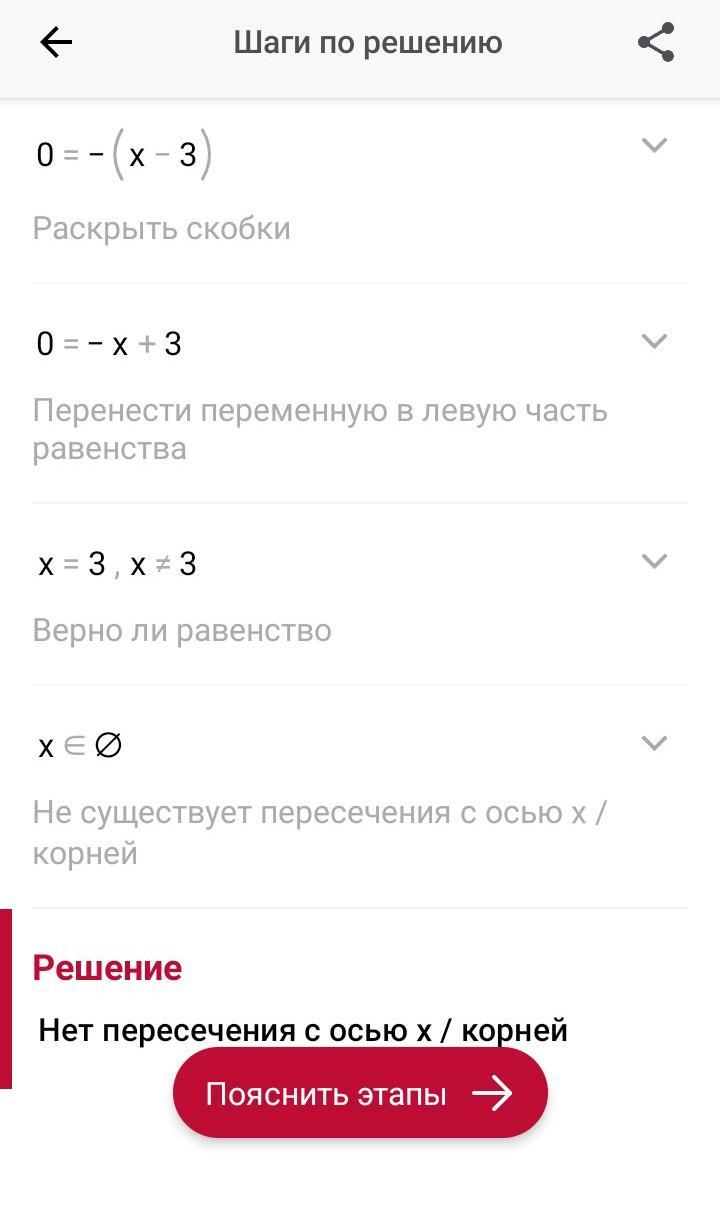Expand the 'Верно ли равенство' step
This screenshot has width=720, height=1218.
[x=654, y=561]
